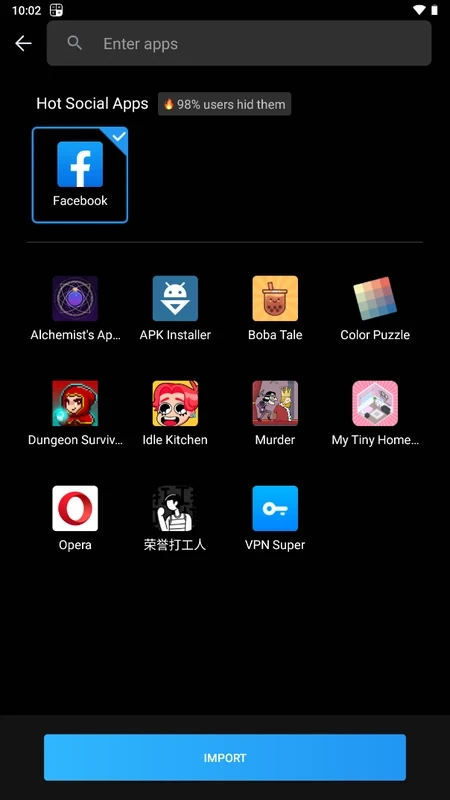450x800 pixels.
Task: Tap the Enter apps search field
Action: 239,43
